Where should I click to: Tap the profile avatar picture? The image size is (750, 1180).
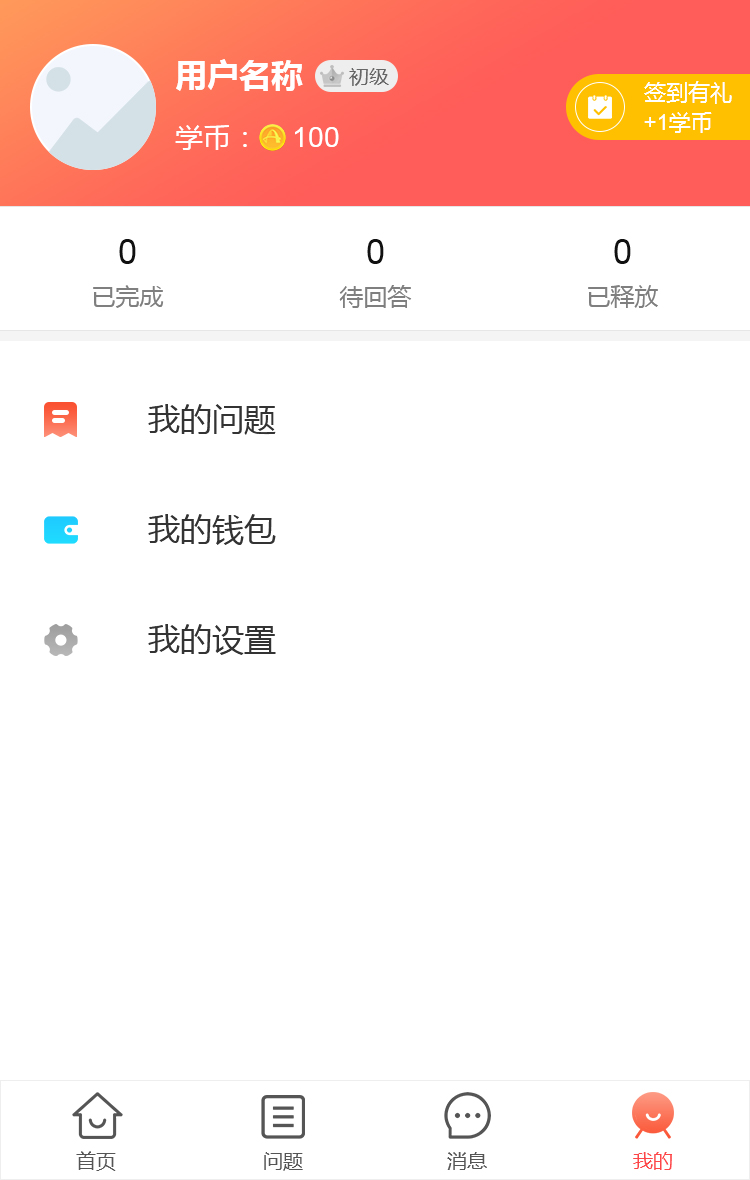93,107
